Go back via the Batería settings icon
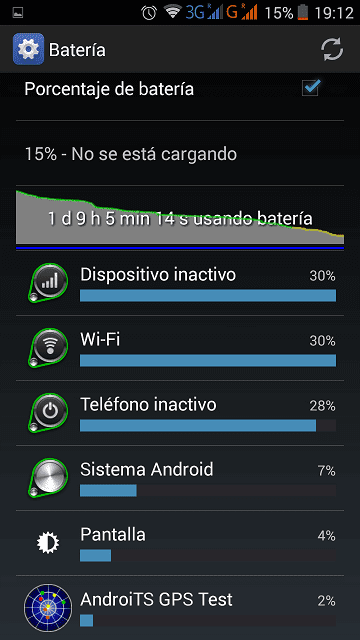This screenshot has width=360, height=640. pos(28,49)
